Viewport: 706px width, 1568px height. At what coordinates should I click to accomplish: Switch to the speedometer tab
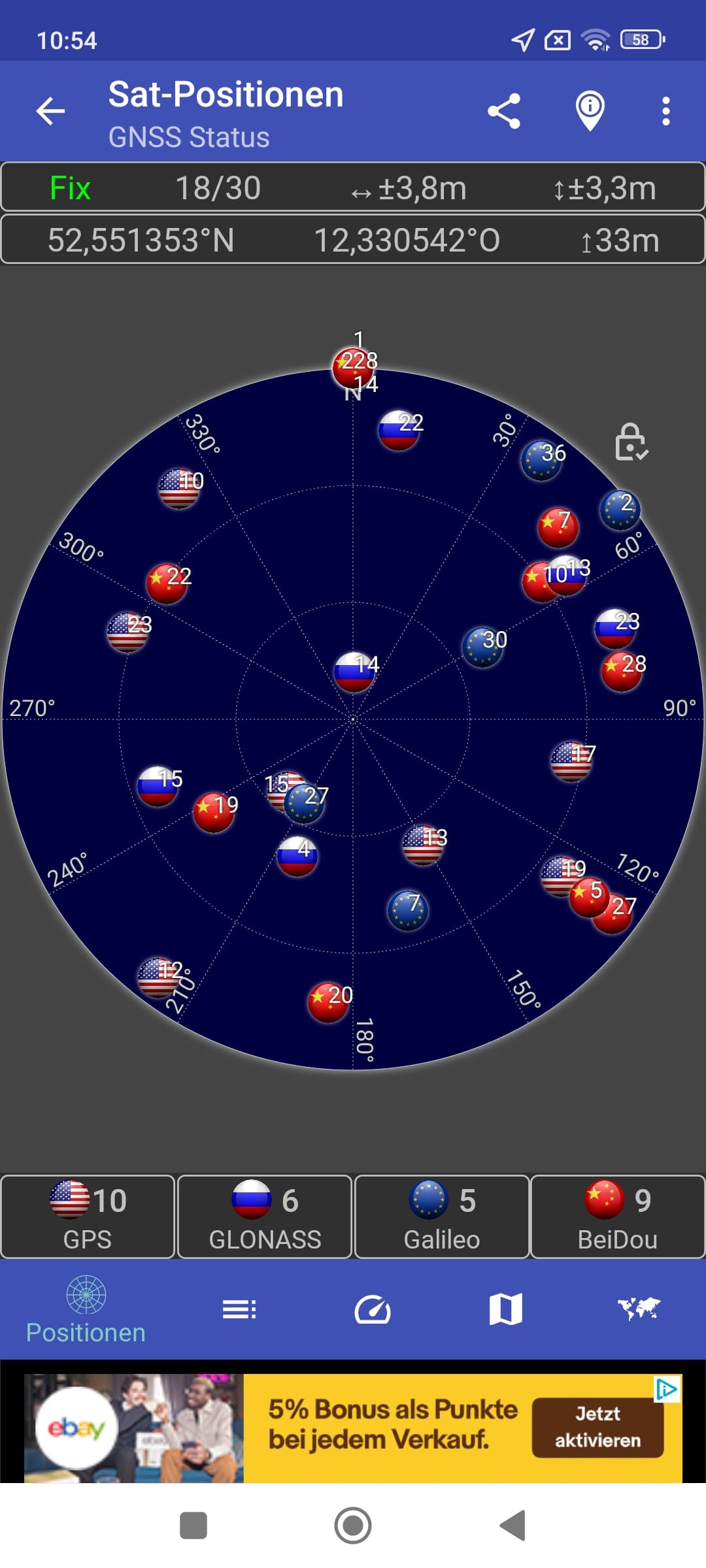pyautogui.click(x=373, y=1309)
